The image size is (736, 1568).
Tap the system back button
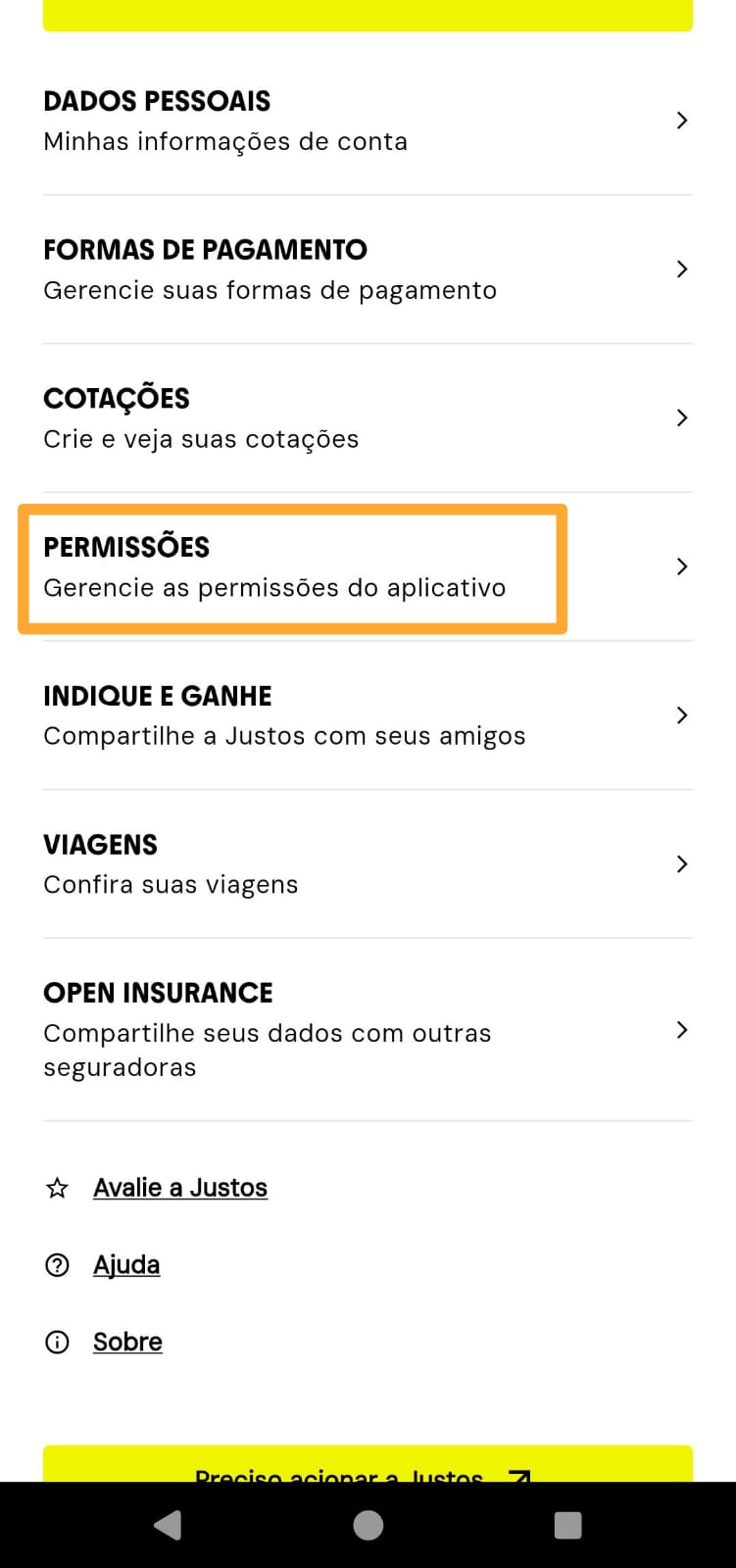click(168, 1525)
